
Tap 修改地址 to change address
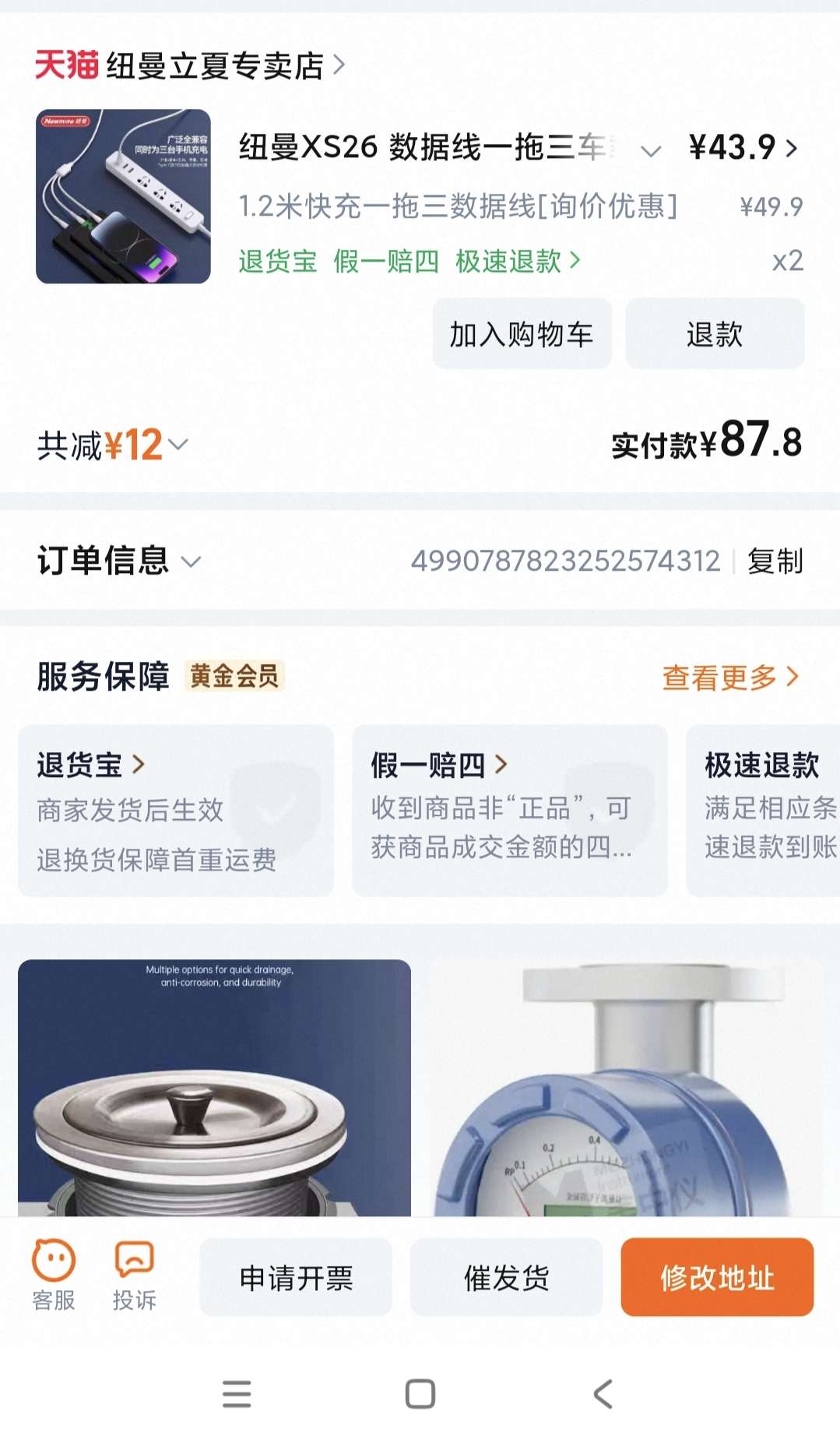(x=717, y=1277)
